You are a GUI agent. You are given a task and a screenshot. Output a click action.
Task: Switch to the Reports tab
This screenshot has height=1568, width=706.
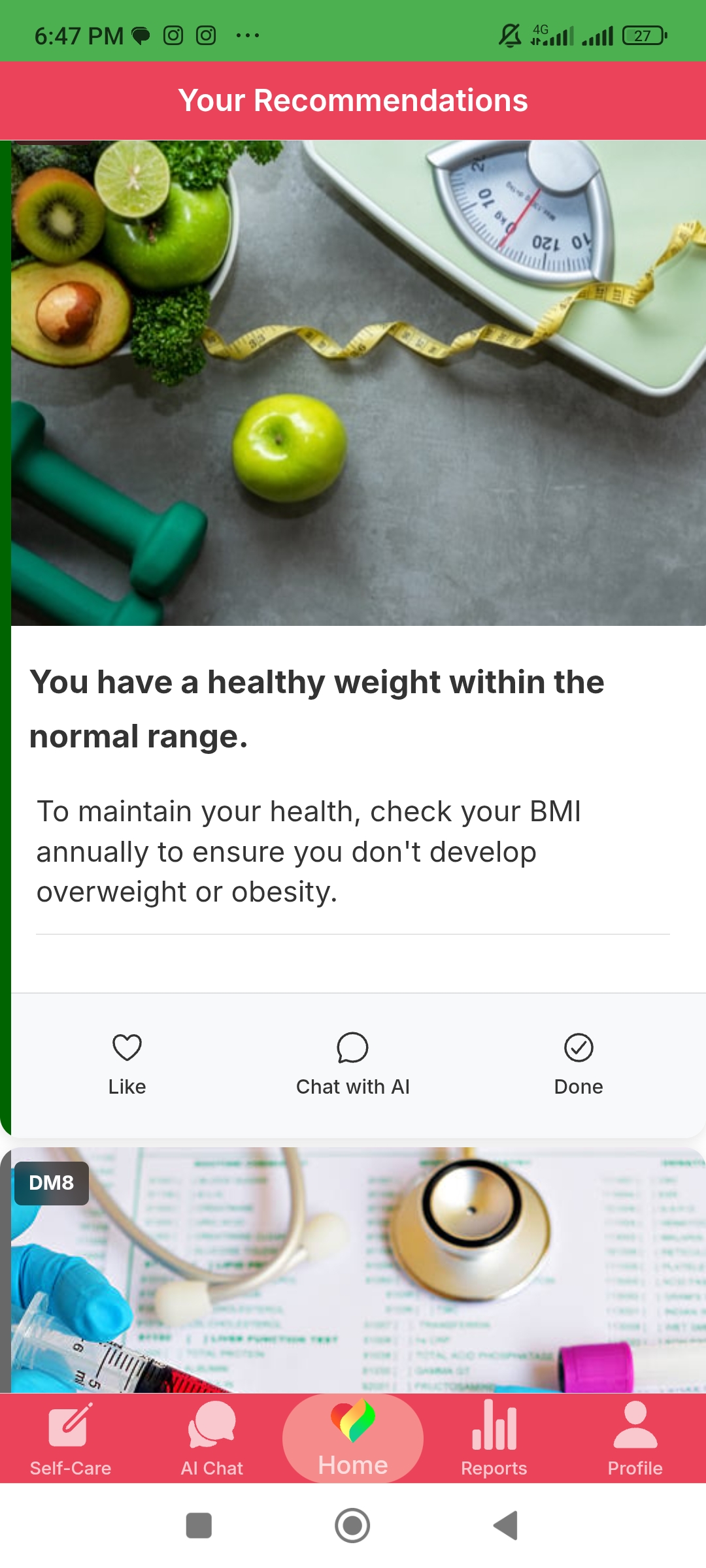(x=494, y=1440)
